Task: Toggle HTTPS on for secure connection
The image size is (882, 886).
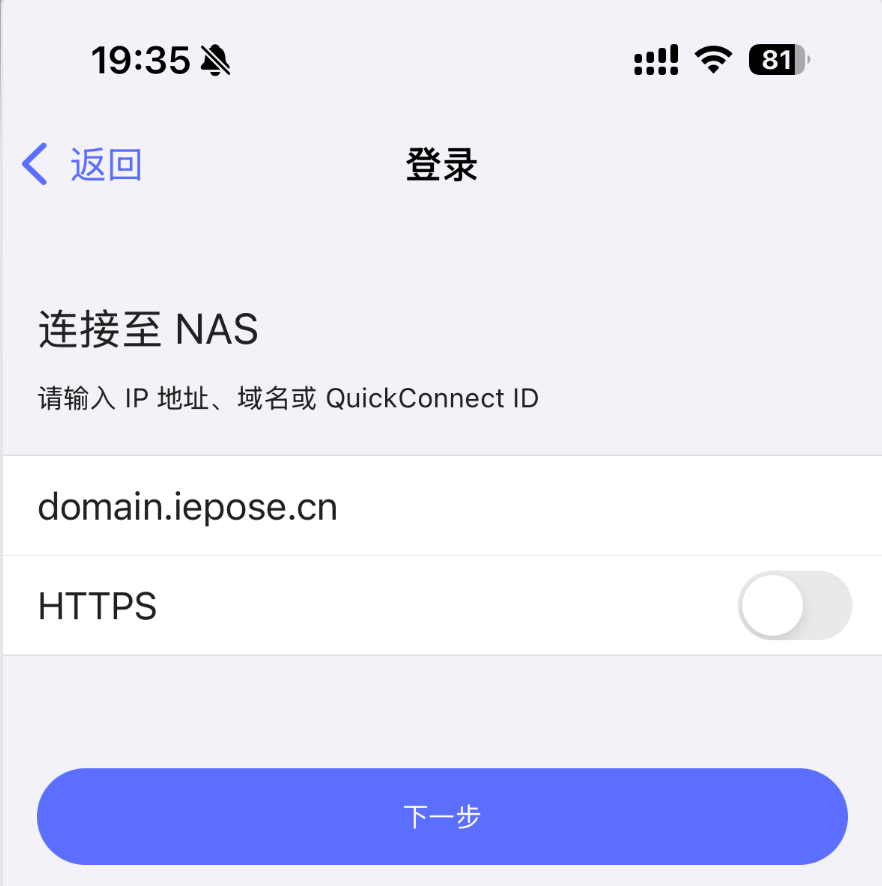Action: pyautogui.click(x=795, y=605)
